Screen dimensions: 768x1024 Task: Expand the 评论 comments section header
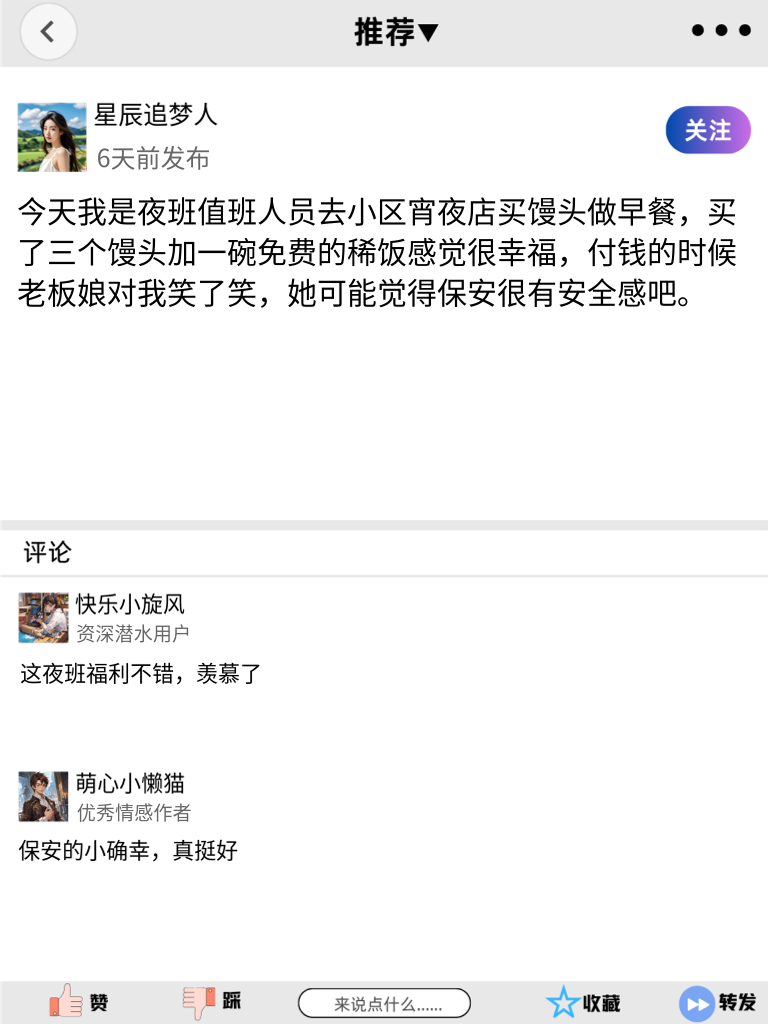[38, 552]
